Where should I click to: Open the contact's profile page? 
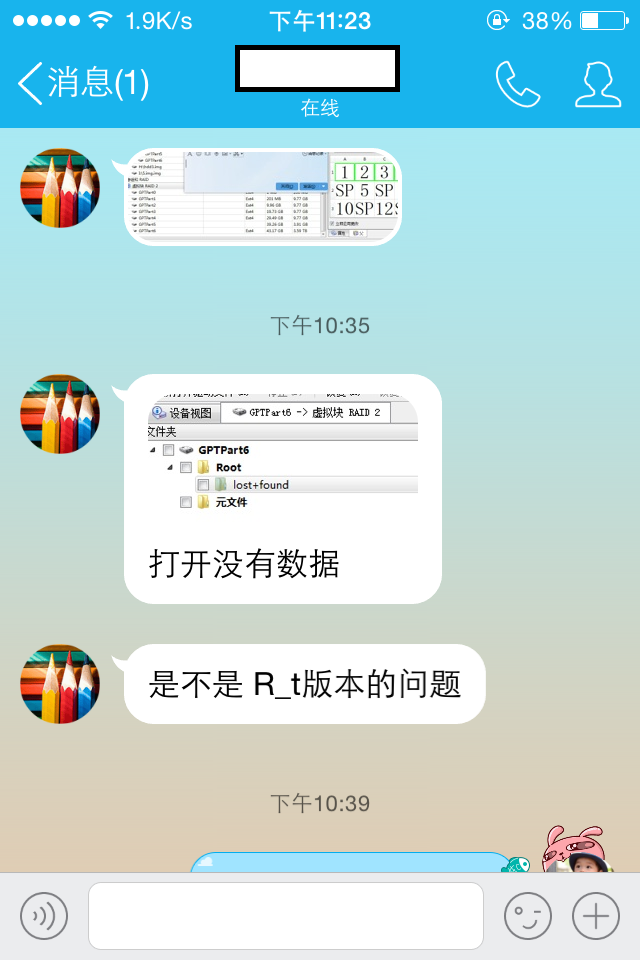[598, 84]
